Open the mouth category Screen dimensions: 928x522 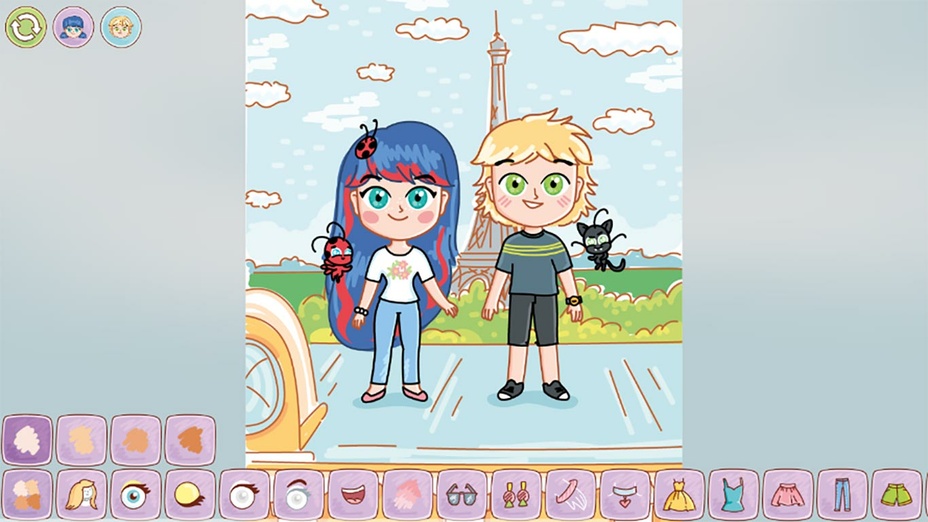tap(353, 494)
